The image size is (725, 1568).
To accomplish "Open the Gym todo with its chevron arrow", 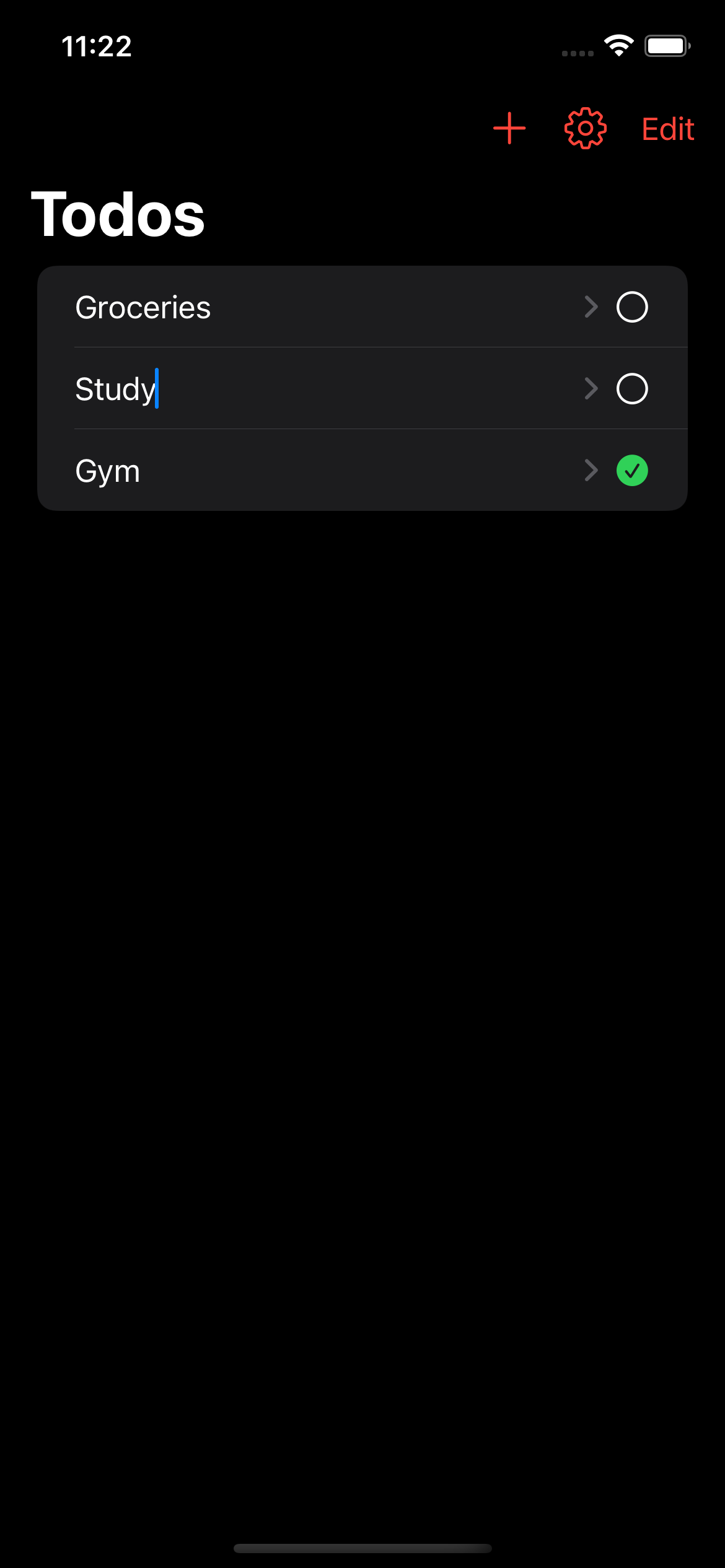I will [x=591, y=471].
